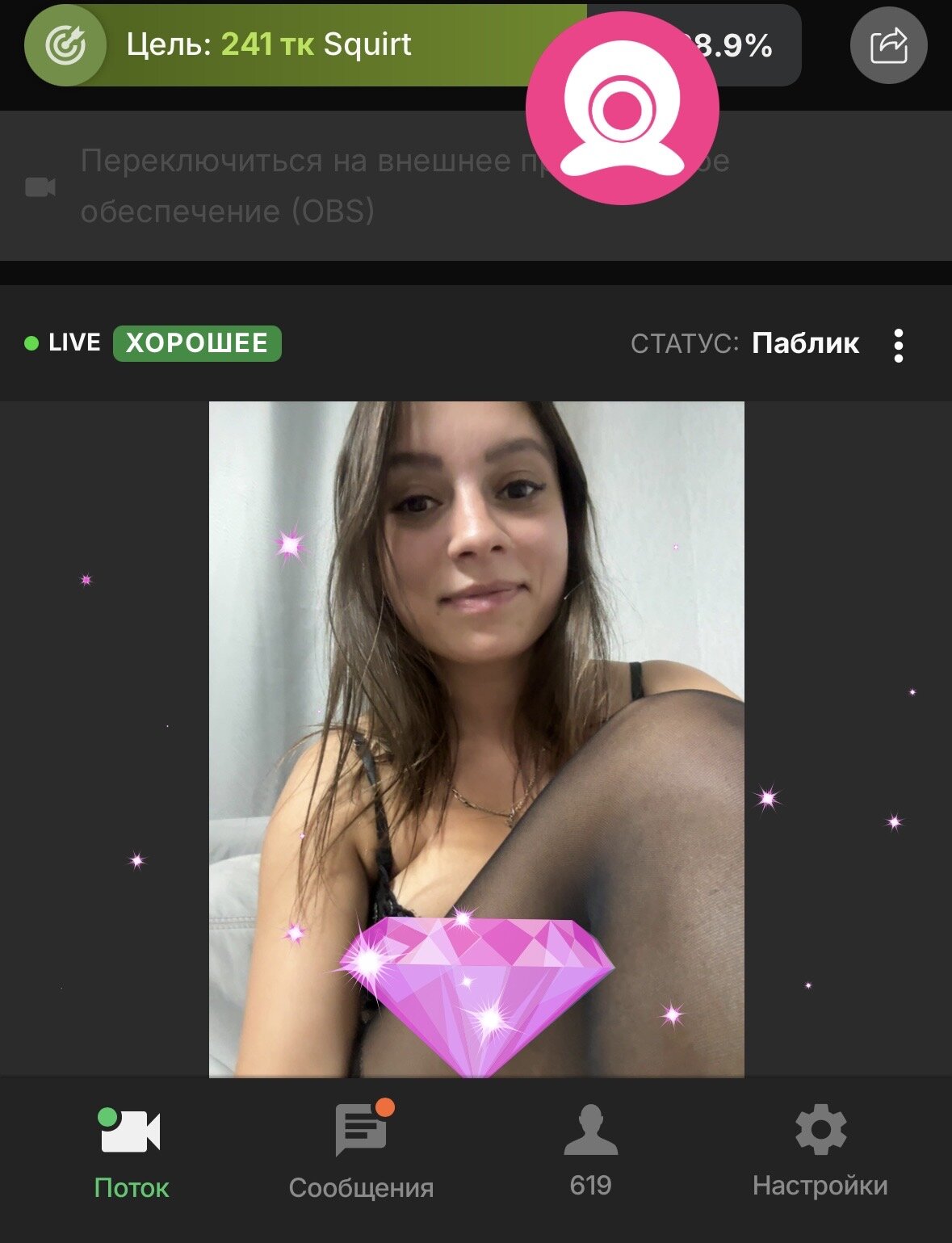Tap the pink webcam floating button

click(622, 108)
